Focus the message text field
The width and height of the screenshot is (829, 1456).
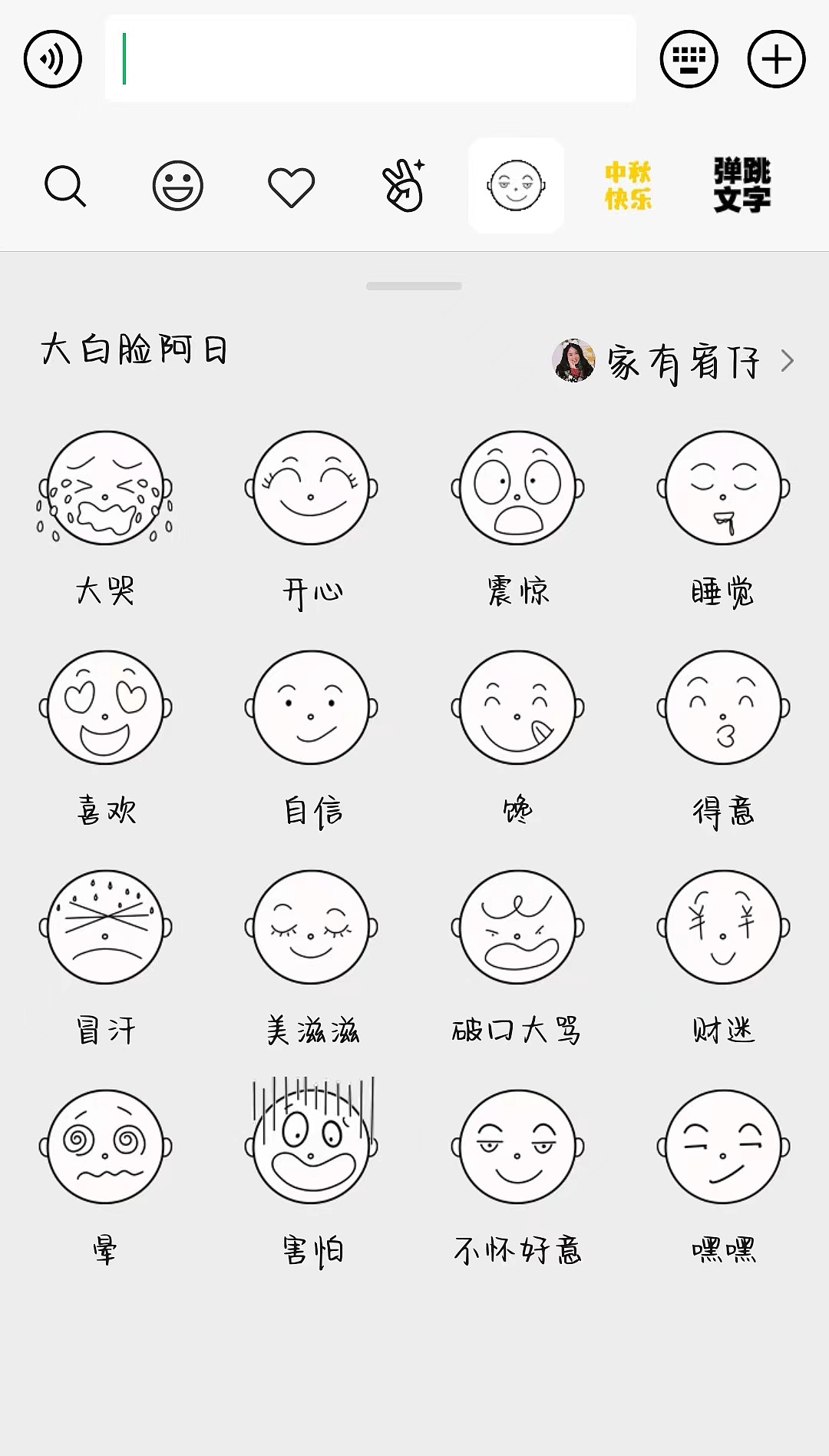click(x=370, y=59)
